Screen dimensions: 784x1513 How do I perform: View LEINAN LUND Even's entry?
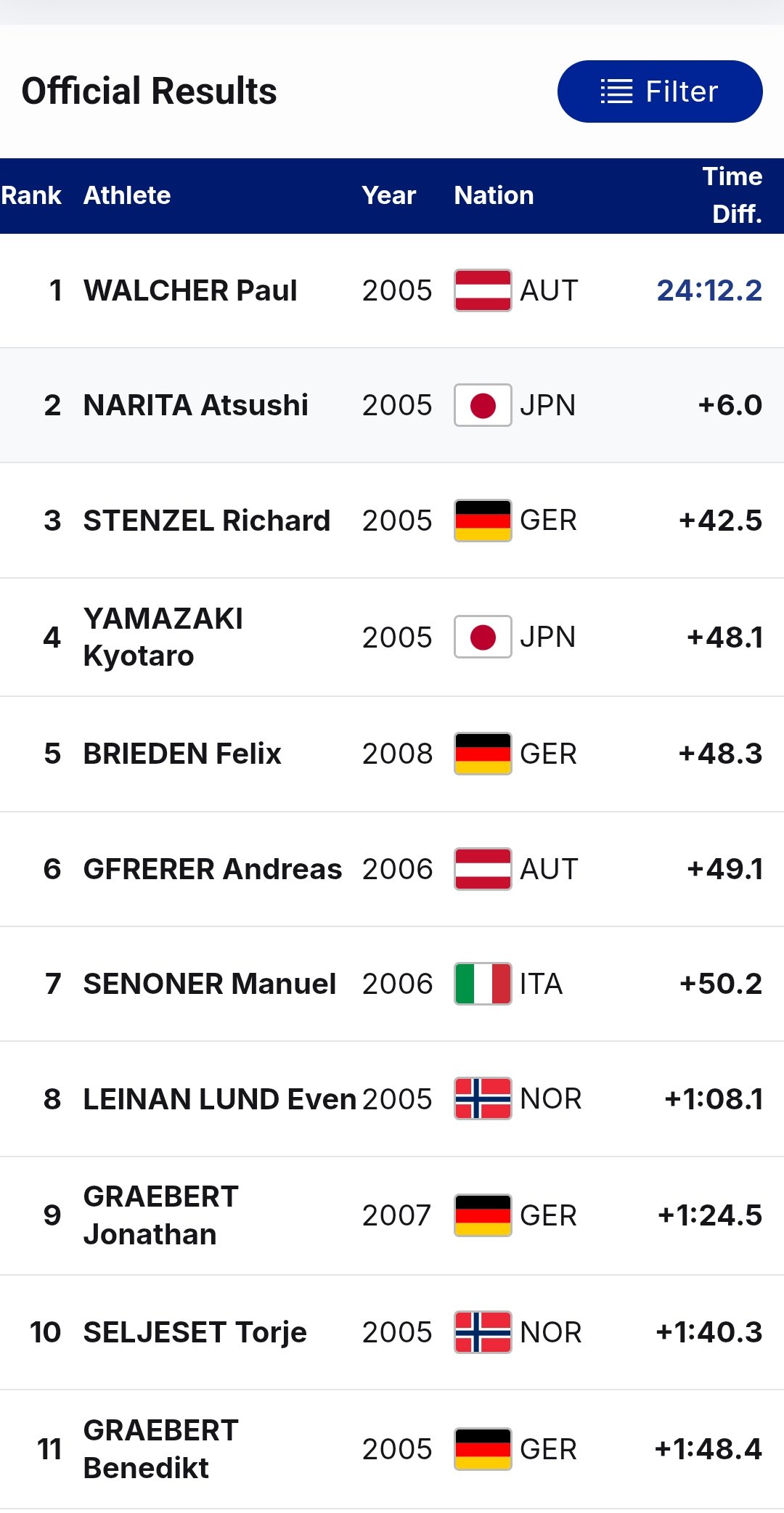[392, 1099]
